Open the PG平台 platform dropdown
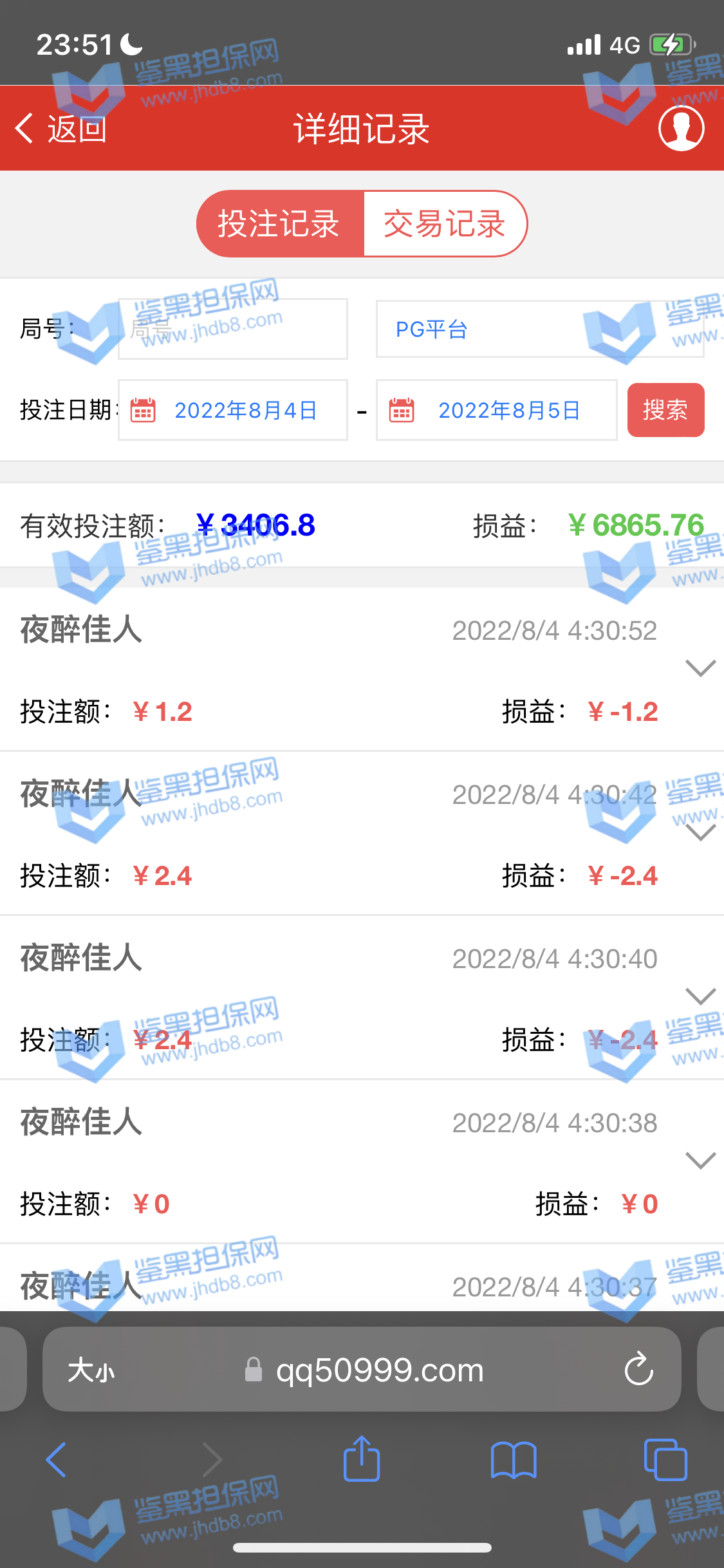The height and width of the screenshot is (1568, 724). 539,329
